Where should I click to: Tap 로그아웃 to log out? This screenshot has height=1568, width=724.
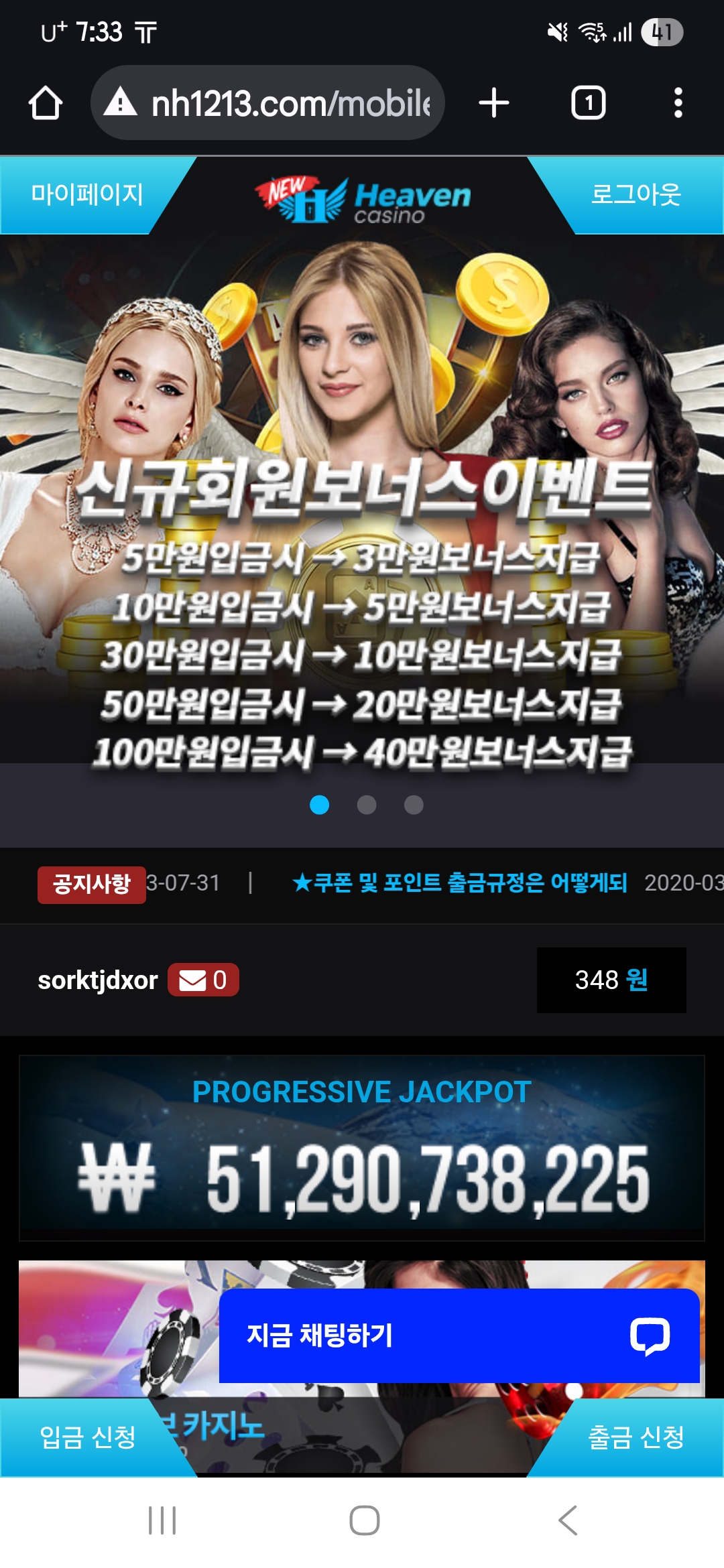[636, 195]
